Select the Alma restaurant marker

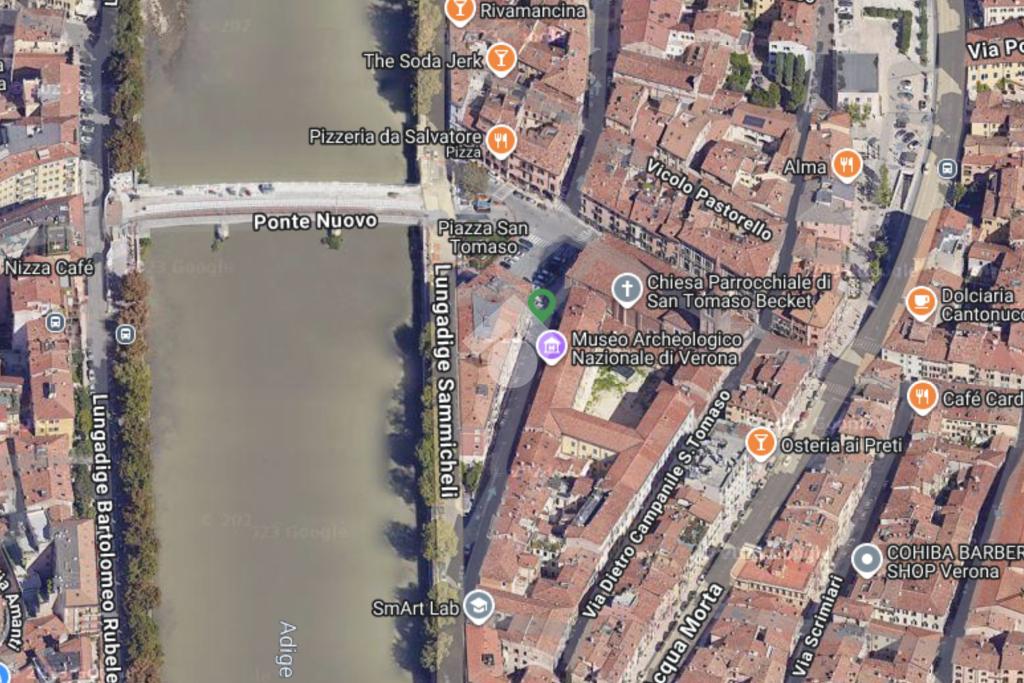pyautogui.click(x=847, y=165)
